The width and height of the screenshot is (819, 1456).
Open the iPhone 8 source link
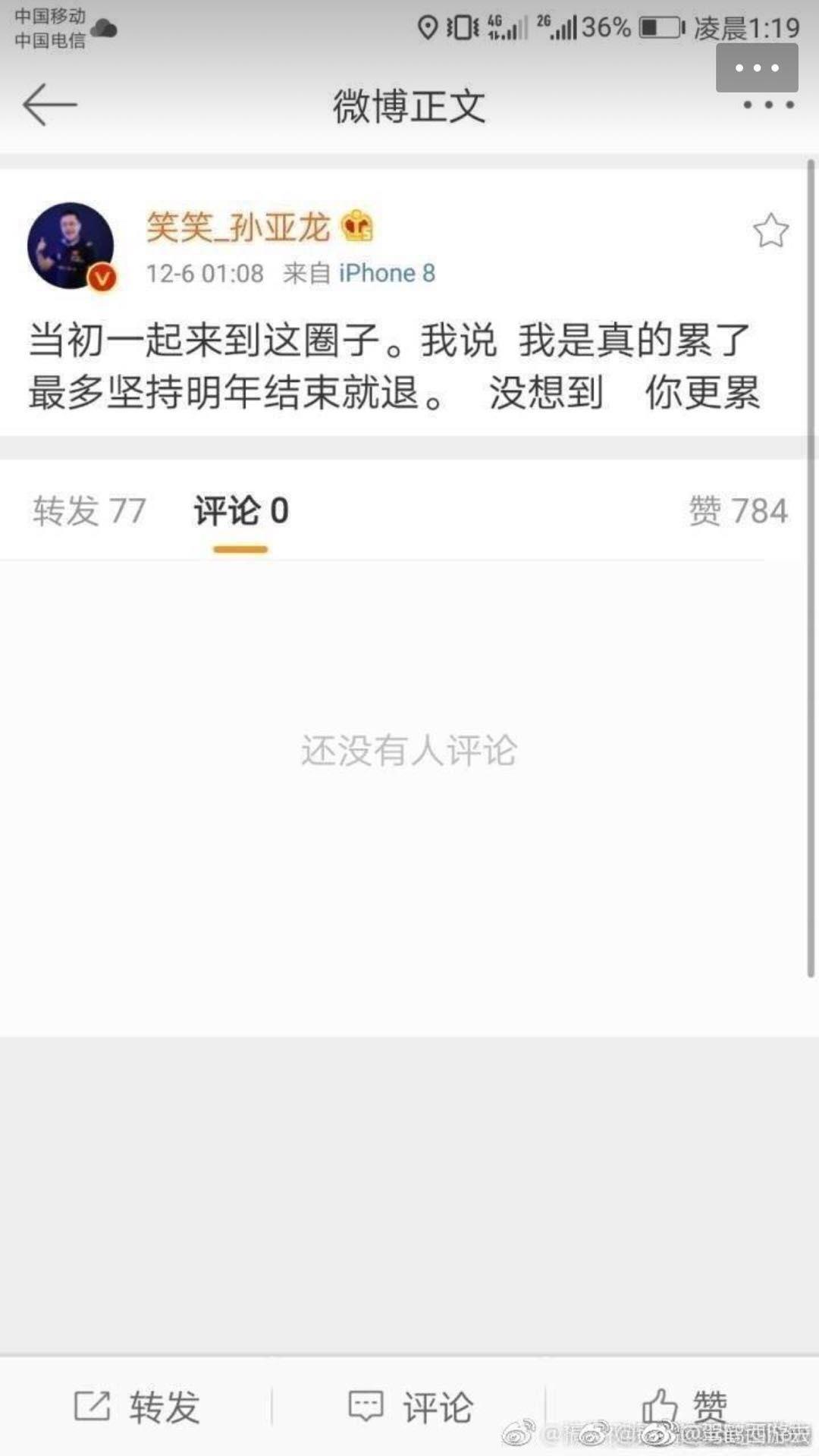point(387,273)
